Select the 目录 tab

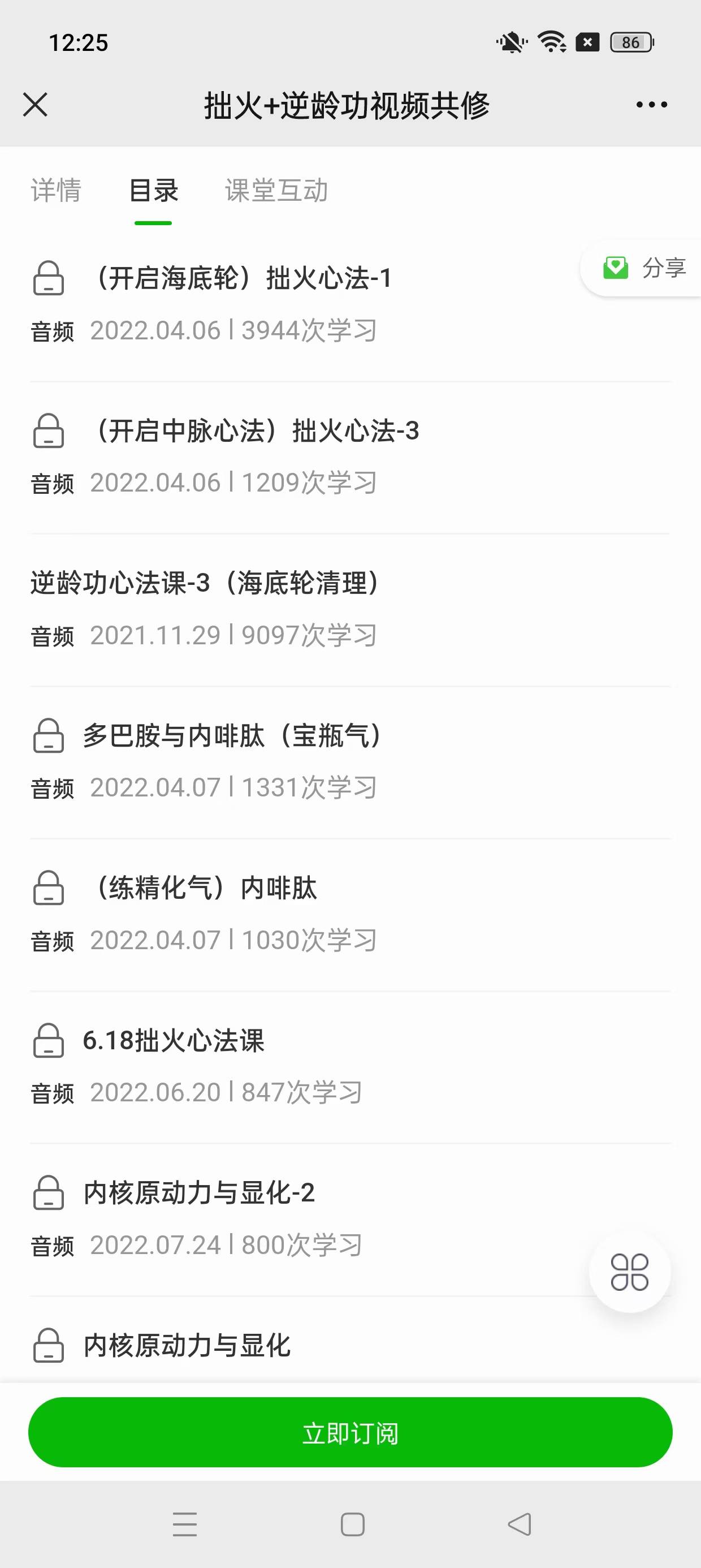(x=153, y=191)
